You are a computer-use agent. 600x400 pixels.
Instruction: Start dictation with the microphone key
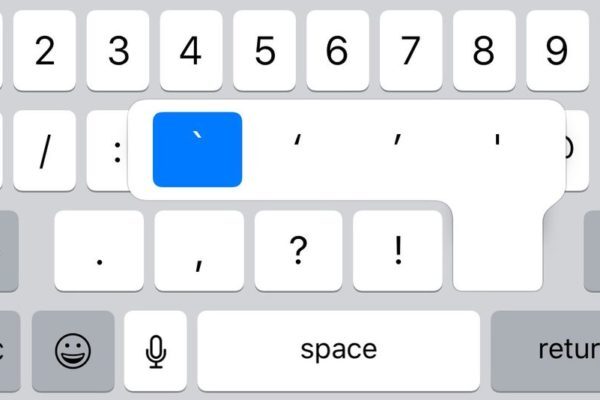pos(155,351)
